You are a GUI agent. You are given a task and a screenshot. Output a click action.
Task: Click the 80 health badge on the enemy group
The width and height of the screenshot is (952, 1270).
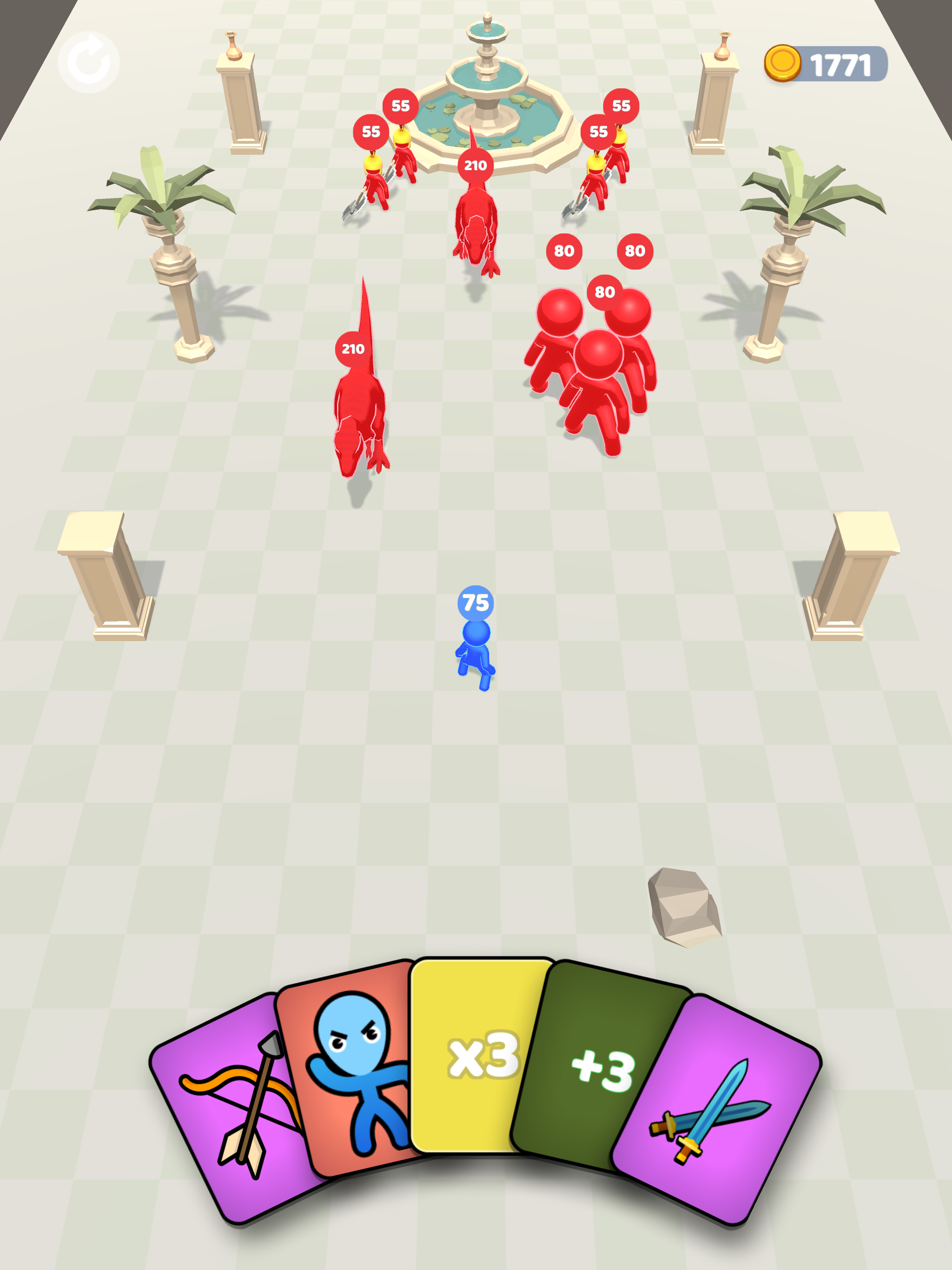click(605, 293)
